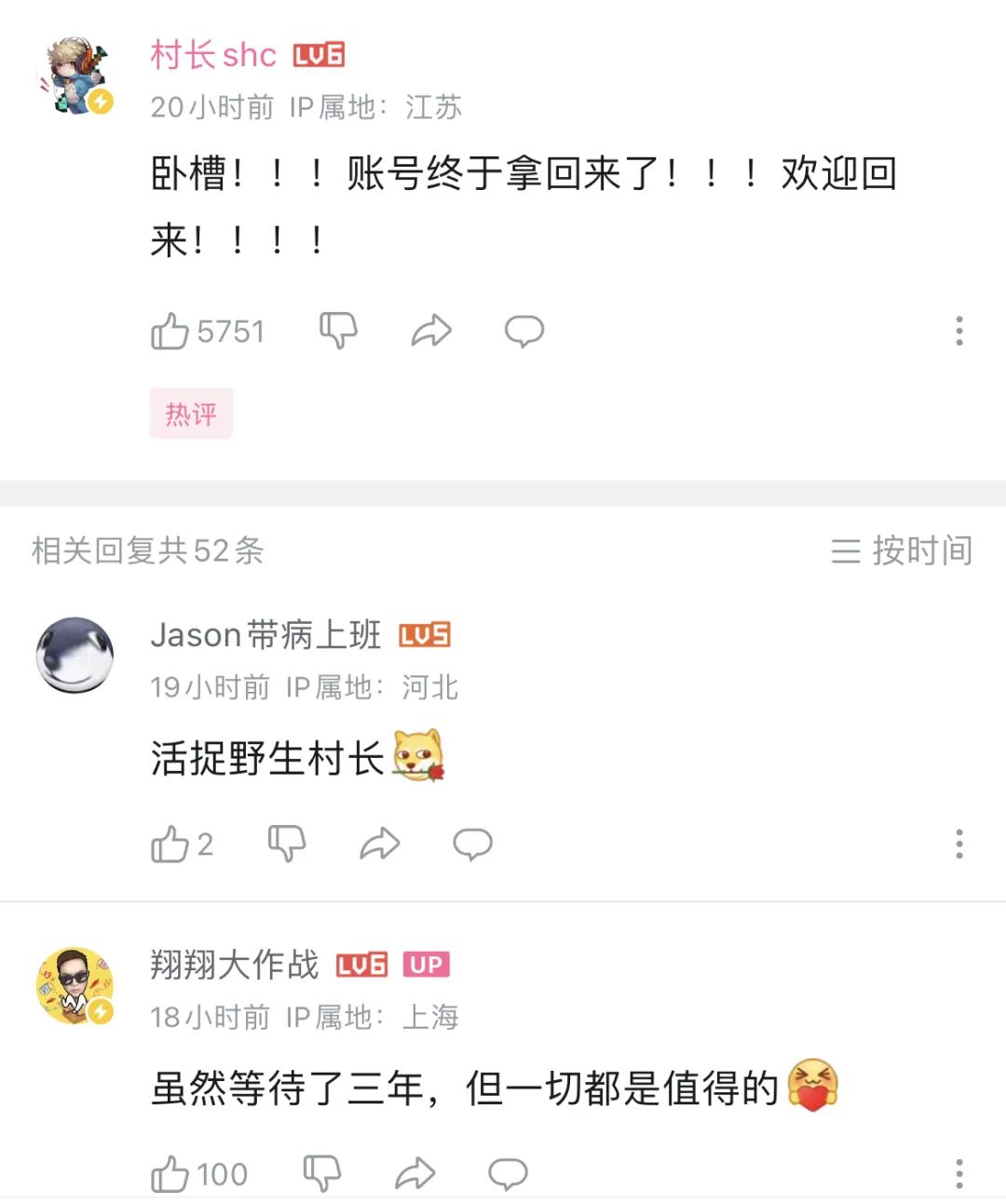
Task: Open more options for 翔翔大作战's reply
Action: 958,1174
